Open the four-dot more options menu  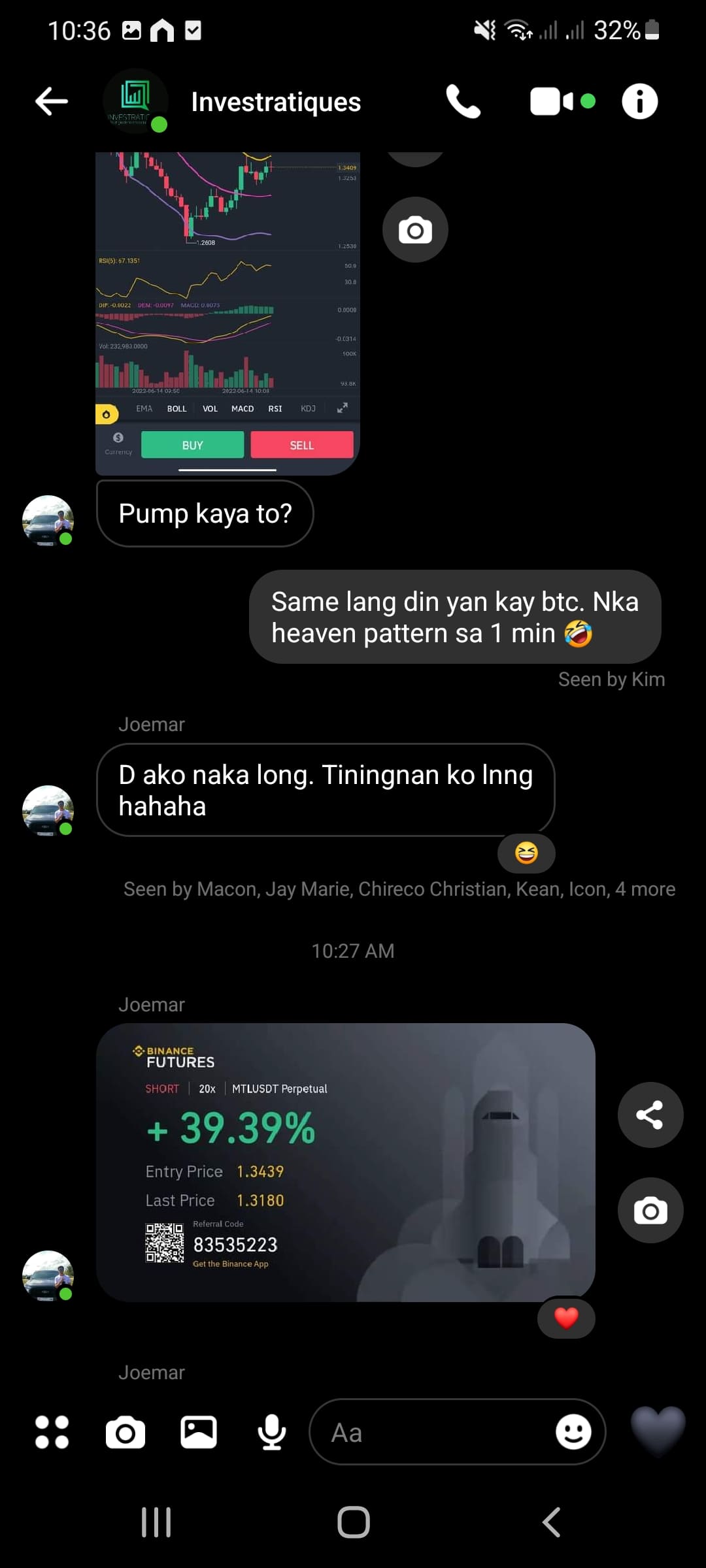[52, 1433]
